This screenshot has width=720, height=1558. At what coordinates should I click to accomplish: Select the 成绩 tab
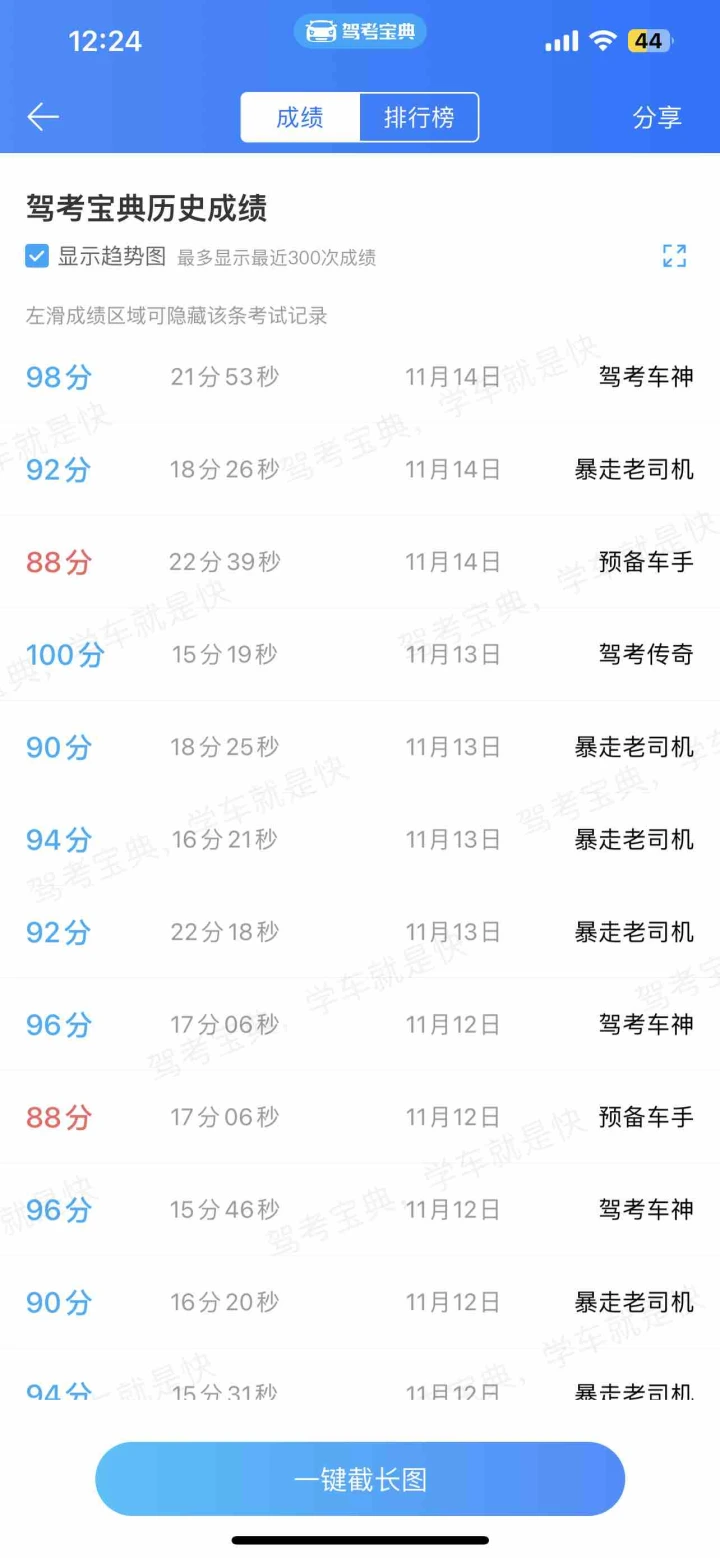coord(300,117)
